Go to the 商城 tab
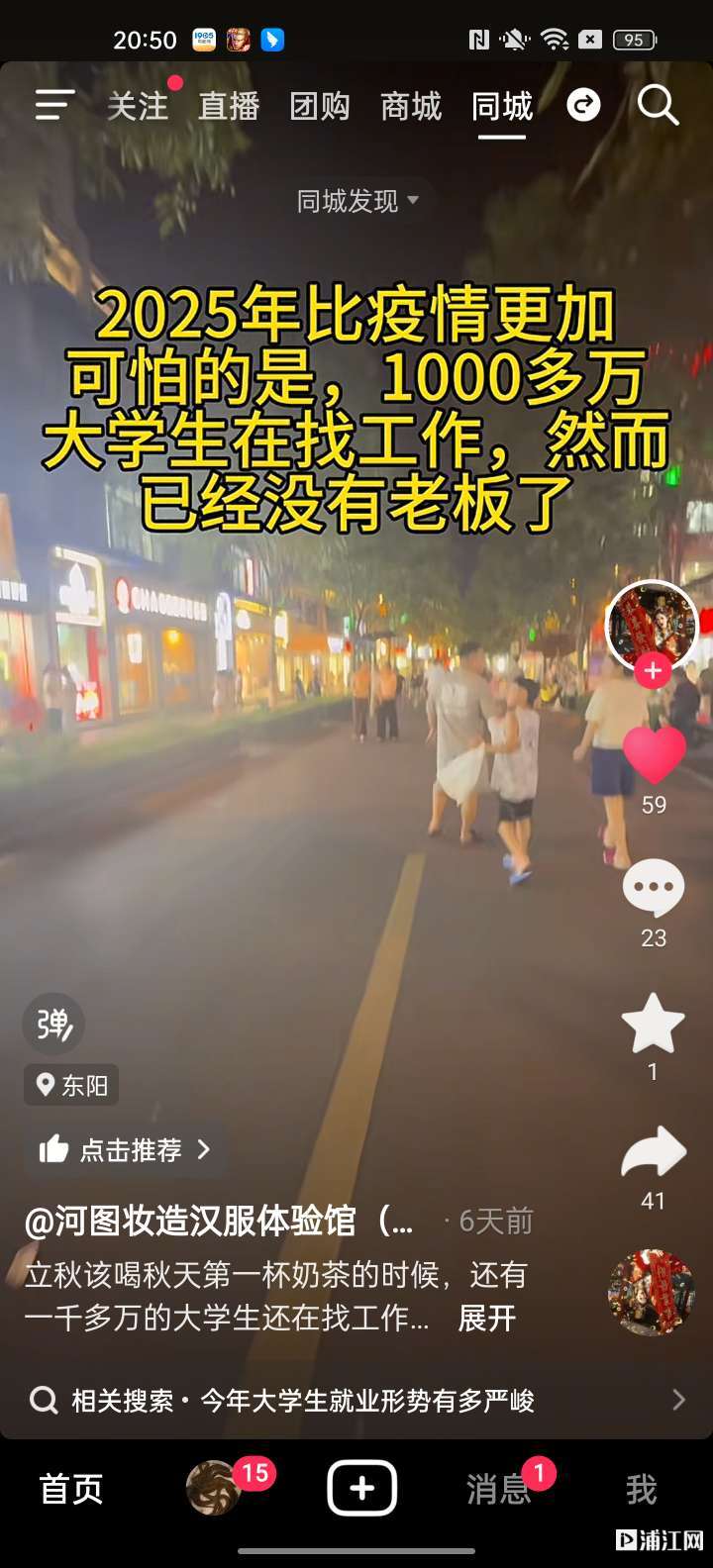 point(410,106)
